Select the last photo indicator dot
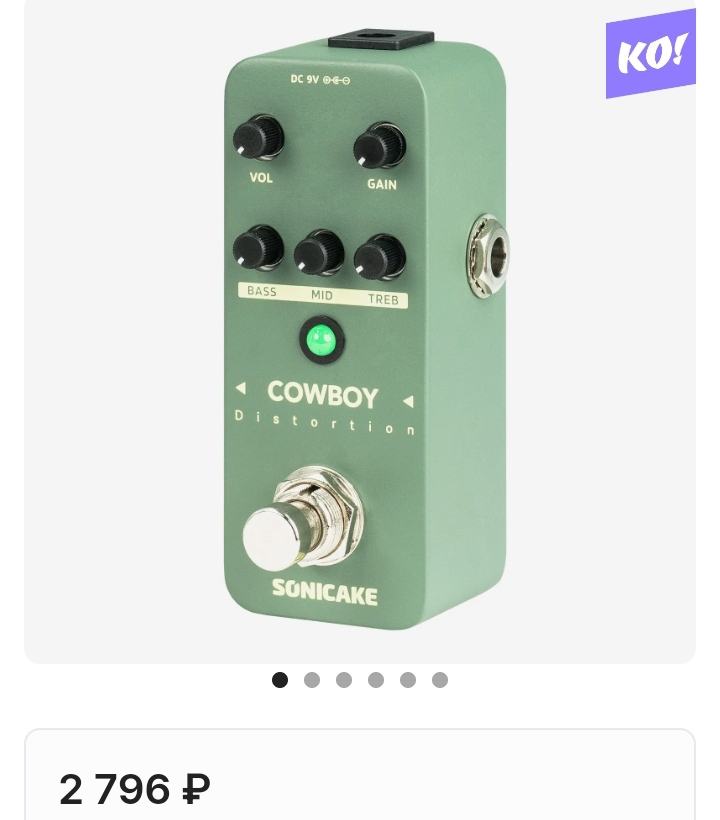Image resolution: width=720 pixels, height=820 pixels. pos(440,680)
